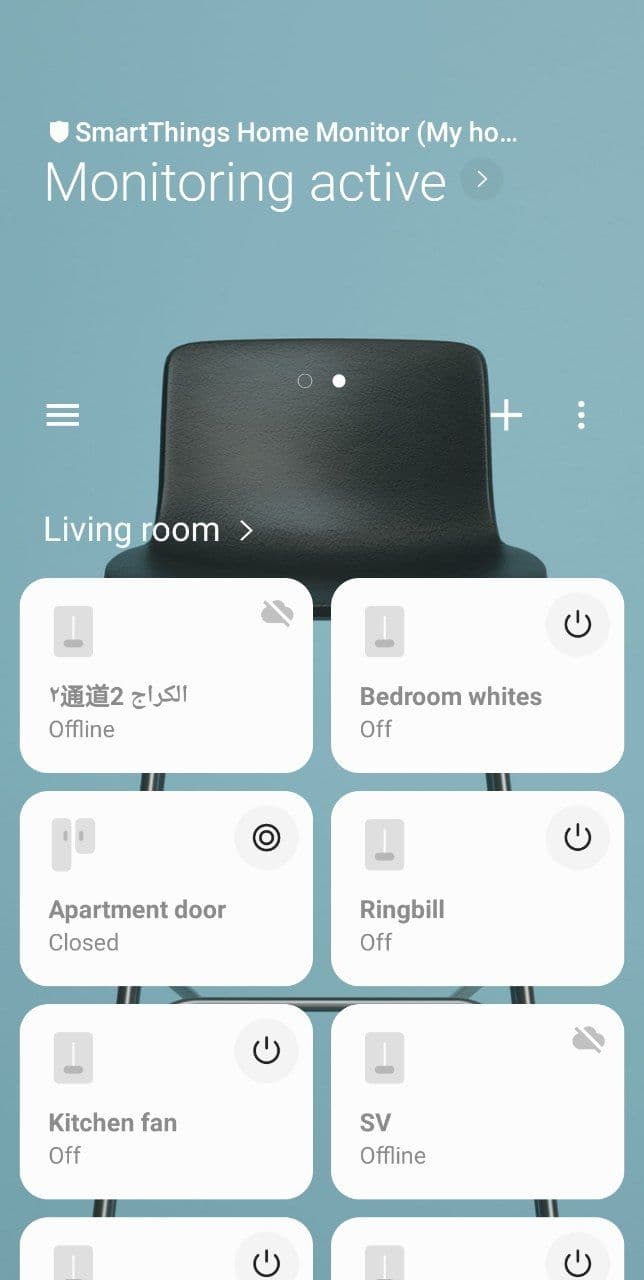The width and height of the screenshot is (644, 1280).
Task: Open the Living room section
Action: (149, 530)
